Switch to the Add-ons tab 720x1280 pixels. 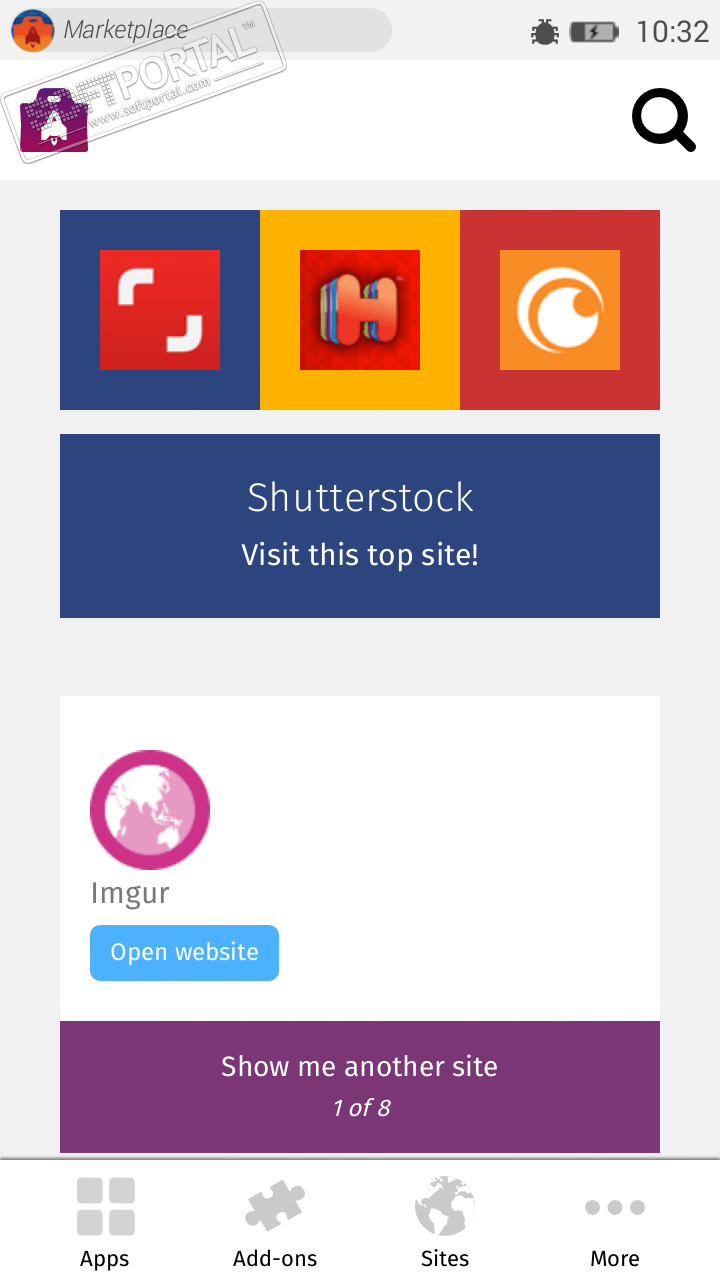click(x=275, y=1222)
